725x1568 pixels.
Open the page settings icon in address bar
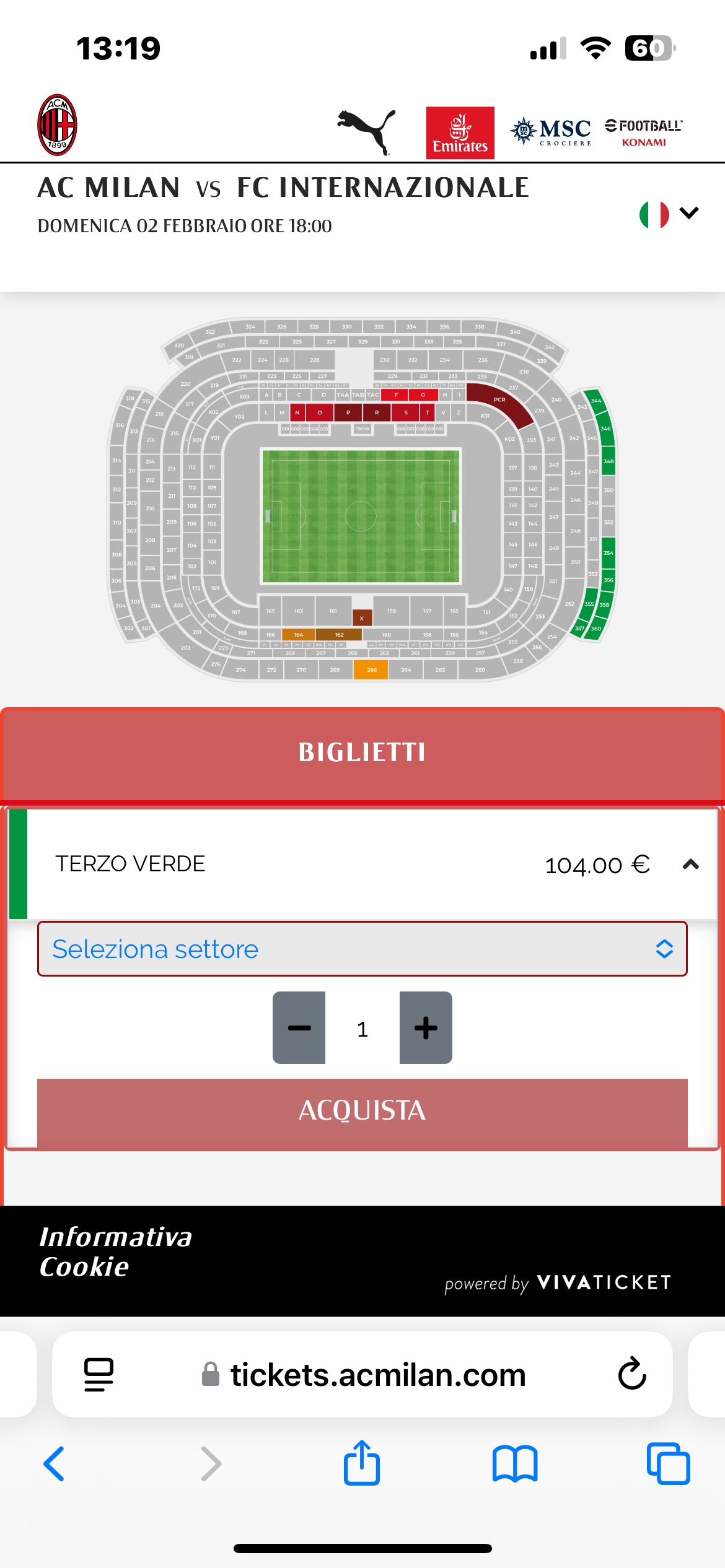pos(99,1374)
